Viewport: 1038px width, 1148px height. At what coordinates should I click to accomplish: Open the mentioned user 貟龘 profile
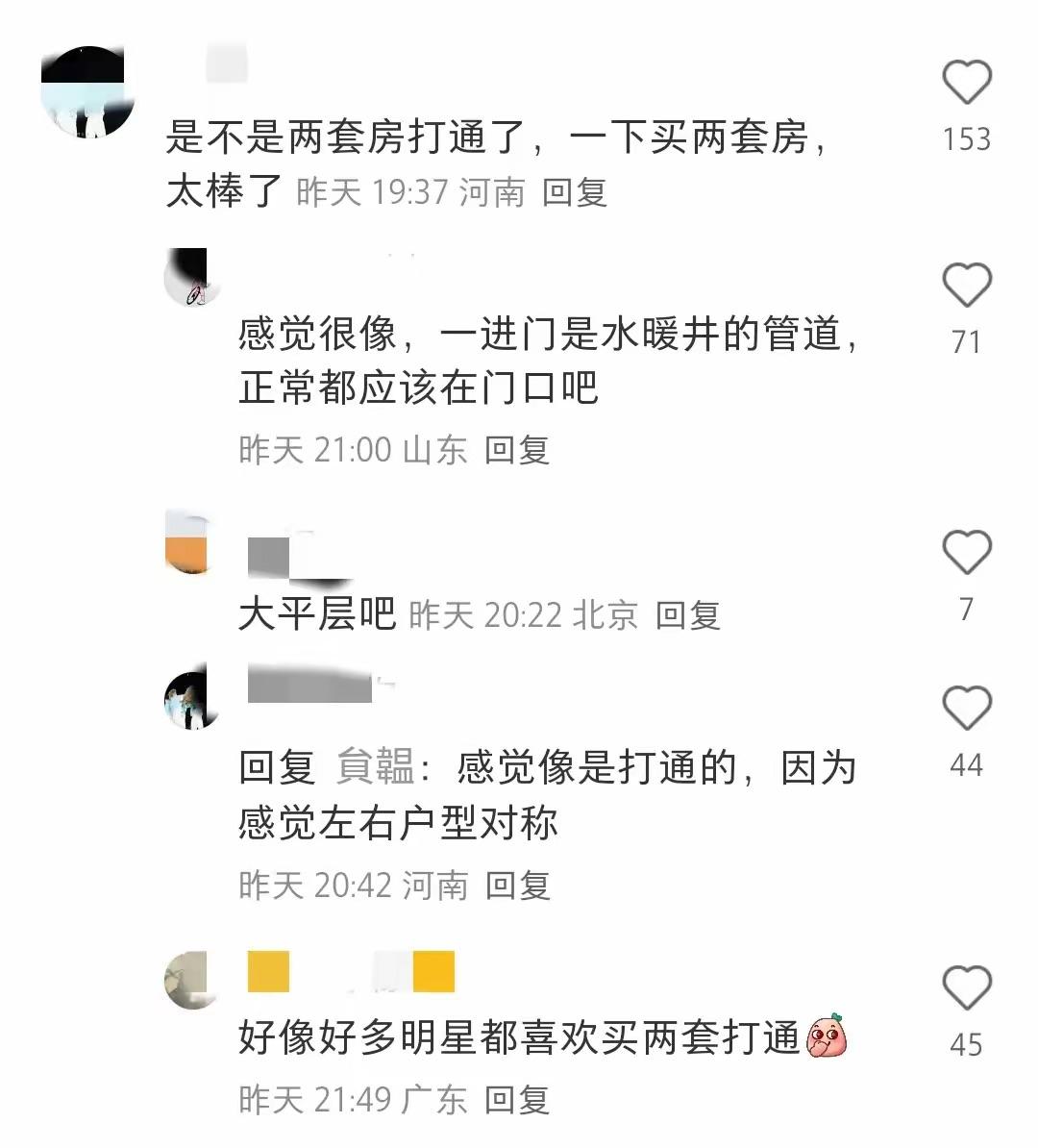(x=375, y=768)
